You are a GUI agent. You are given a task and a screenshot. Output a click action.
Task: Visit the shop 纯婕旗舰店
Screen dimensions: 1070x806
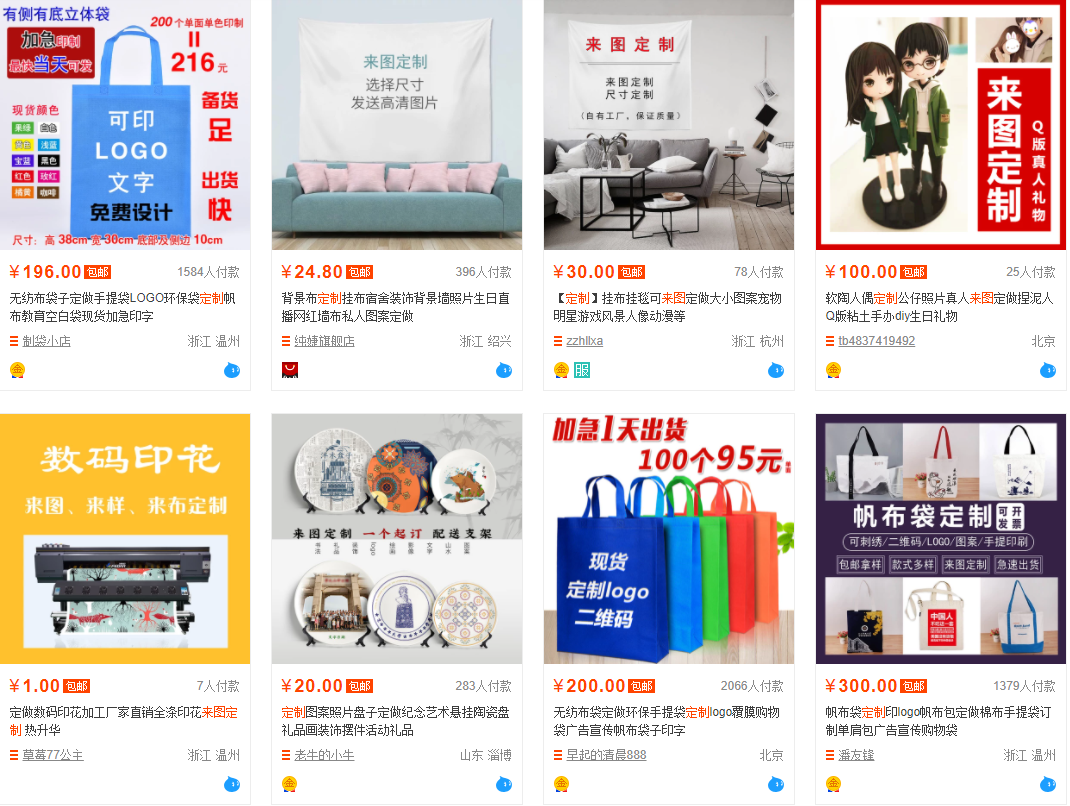click(317, 341)
